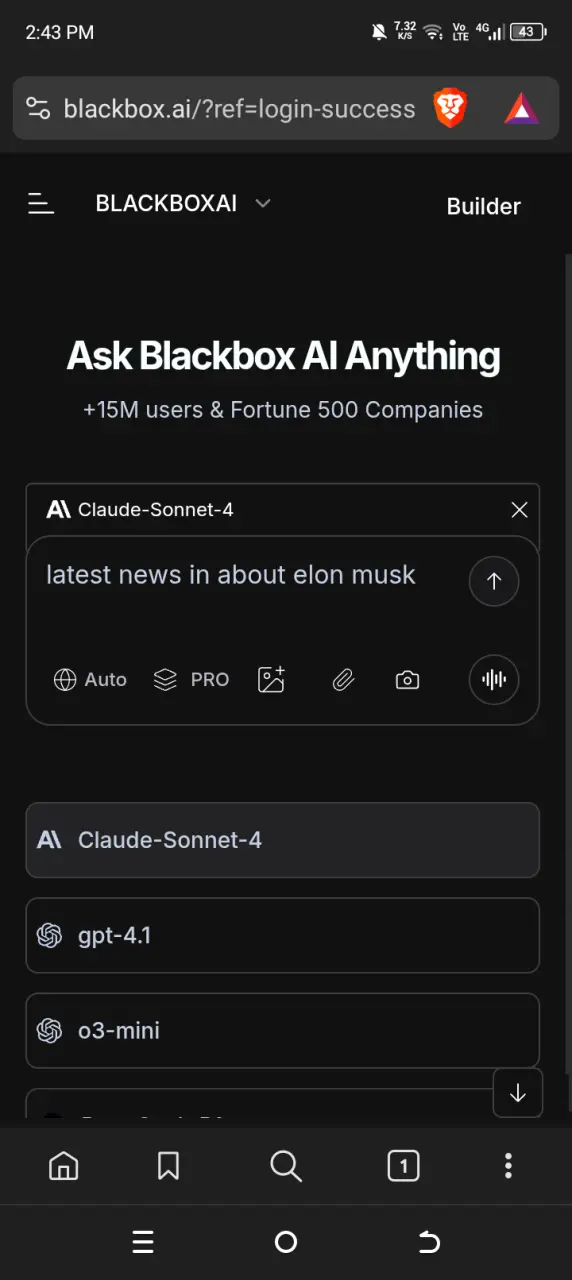572x1280 pixels.
Task: Add an image with the picture icon
Action: pyautogui.click(x=272, y=680)
